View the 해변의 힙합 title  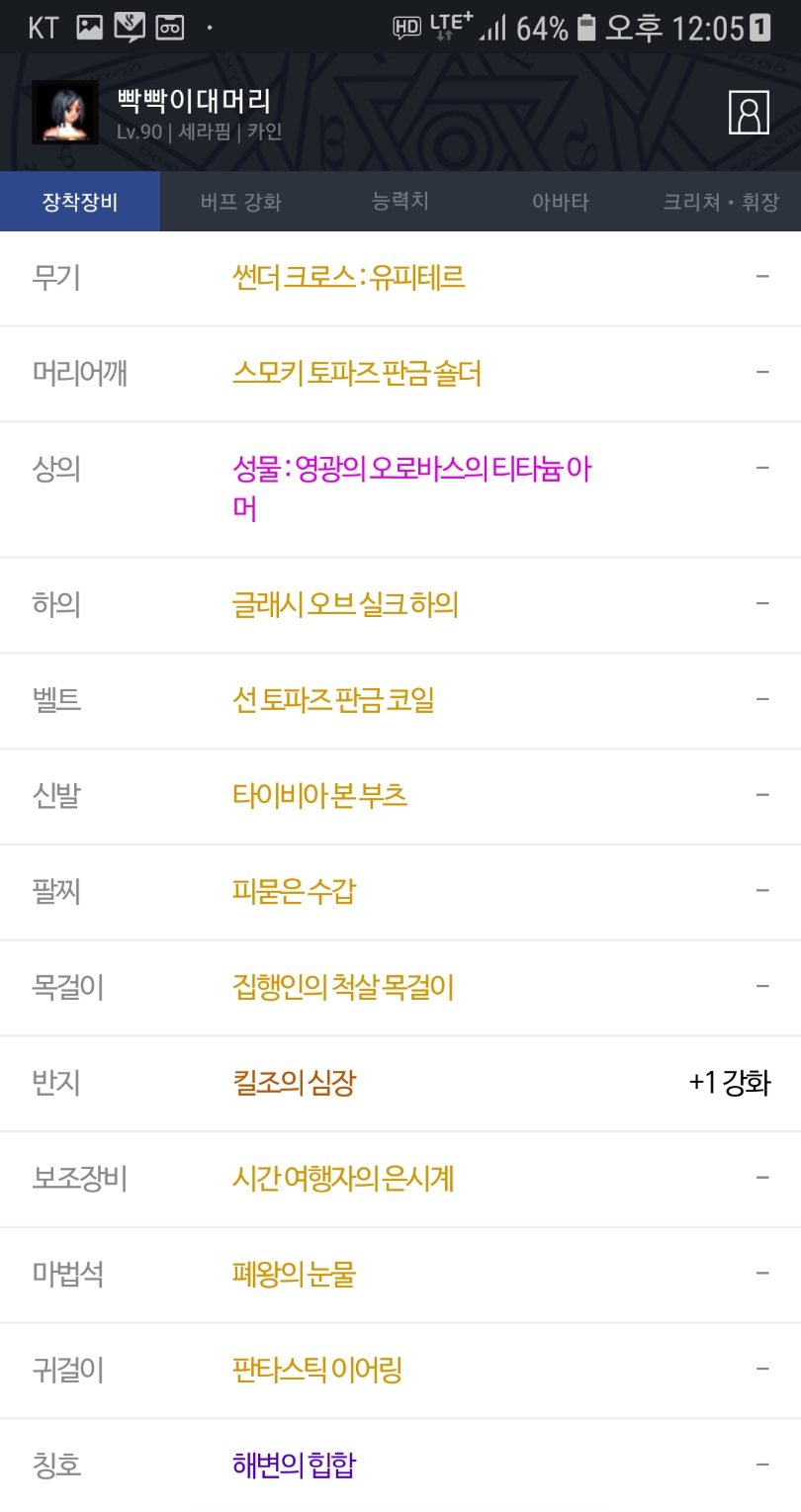[400, 1466]
